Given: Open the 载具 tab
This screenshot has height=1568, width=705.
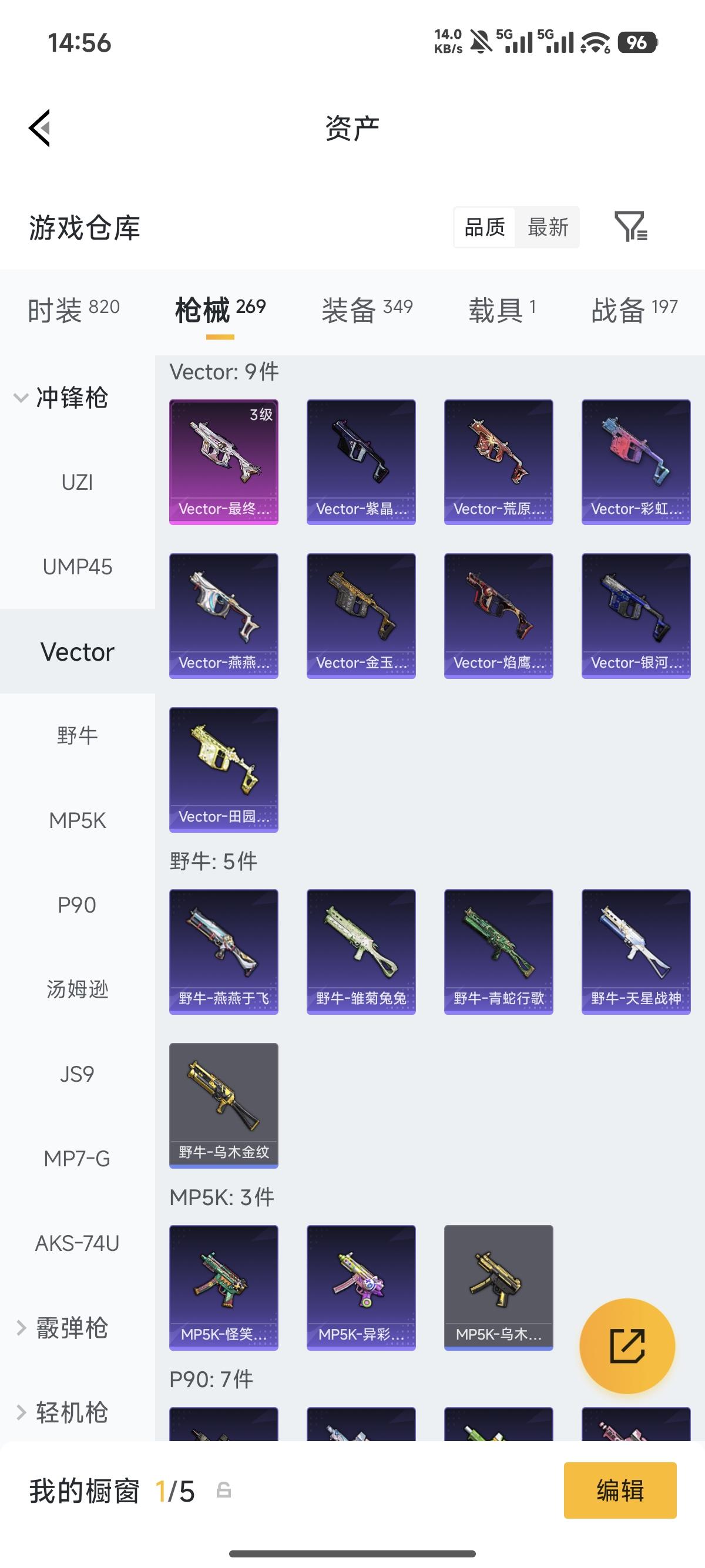Looking at the screenshot, I should 502,309.
